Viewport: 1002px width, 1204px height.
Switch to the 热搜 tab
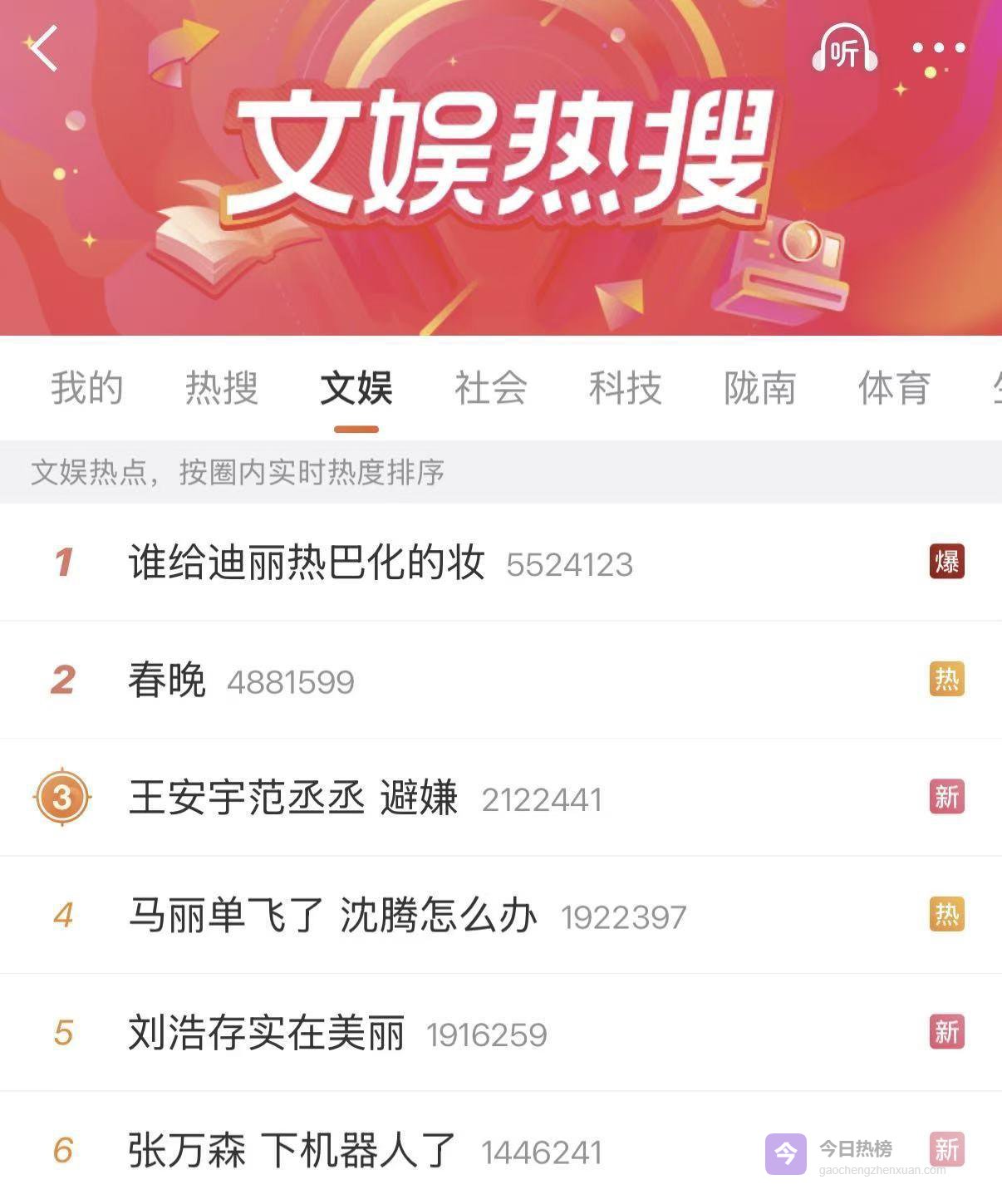click(x=221, y=388)
